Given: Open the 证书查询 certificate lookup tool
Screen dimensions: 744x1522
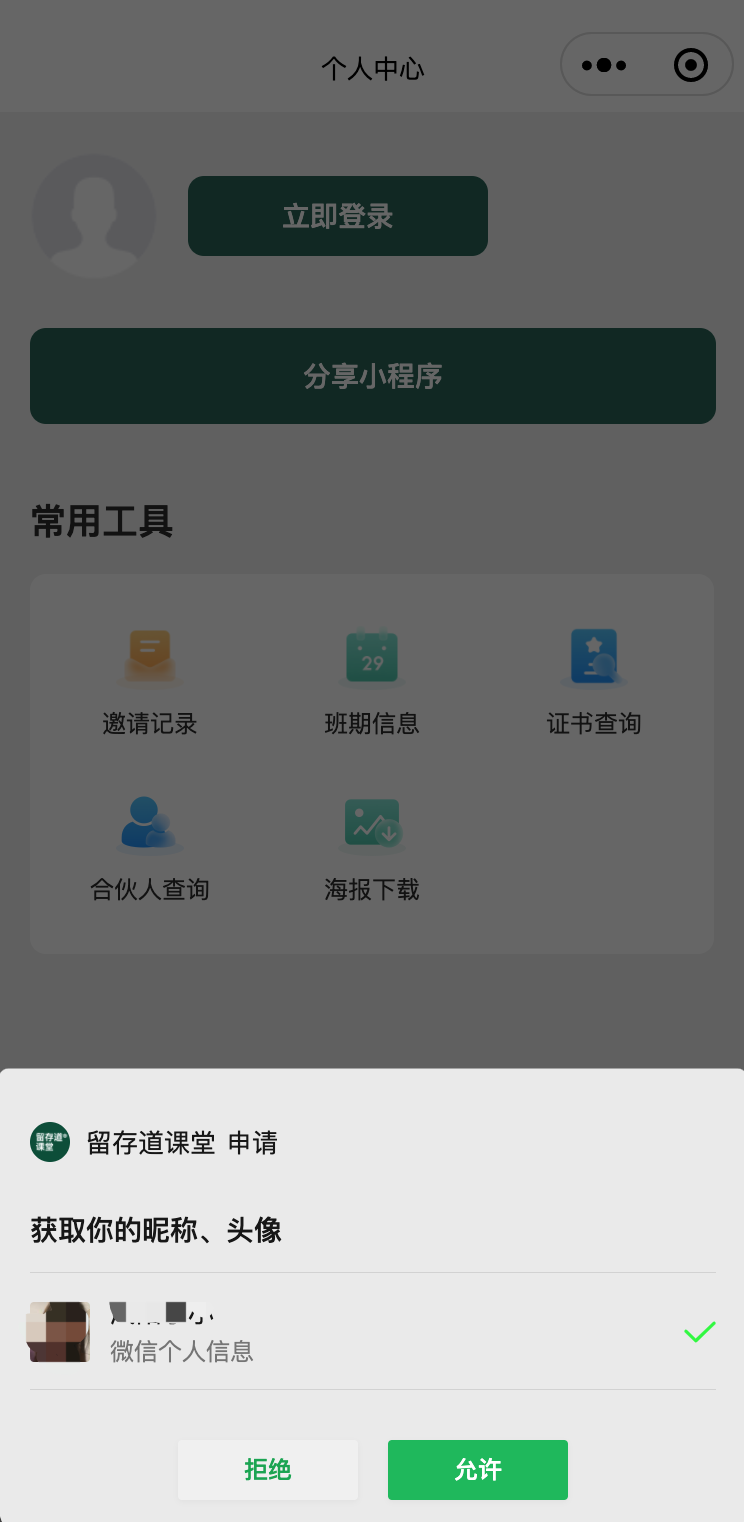Looking at the screenshot, I should pyautogui.click(x=594, y=678).
